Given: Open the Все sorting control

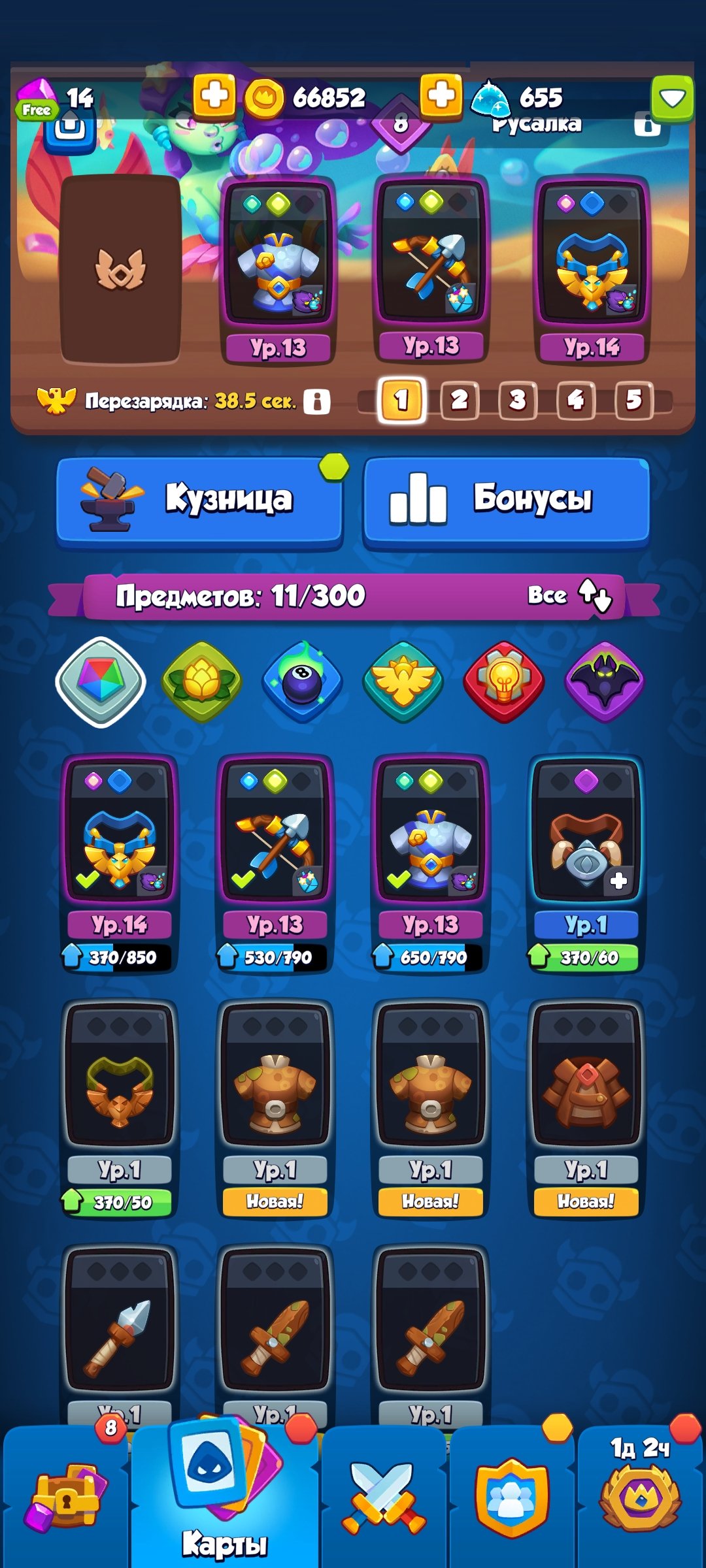Looking at the screenshot, I should [569, 595].
